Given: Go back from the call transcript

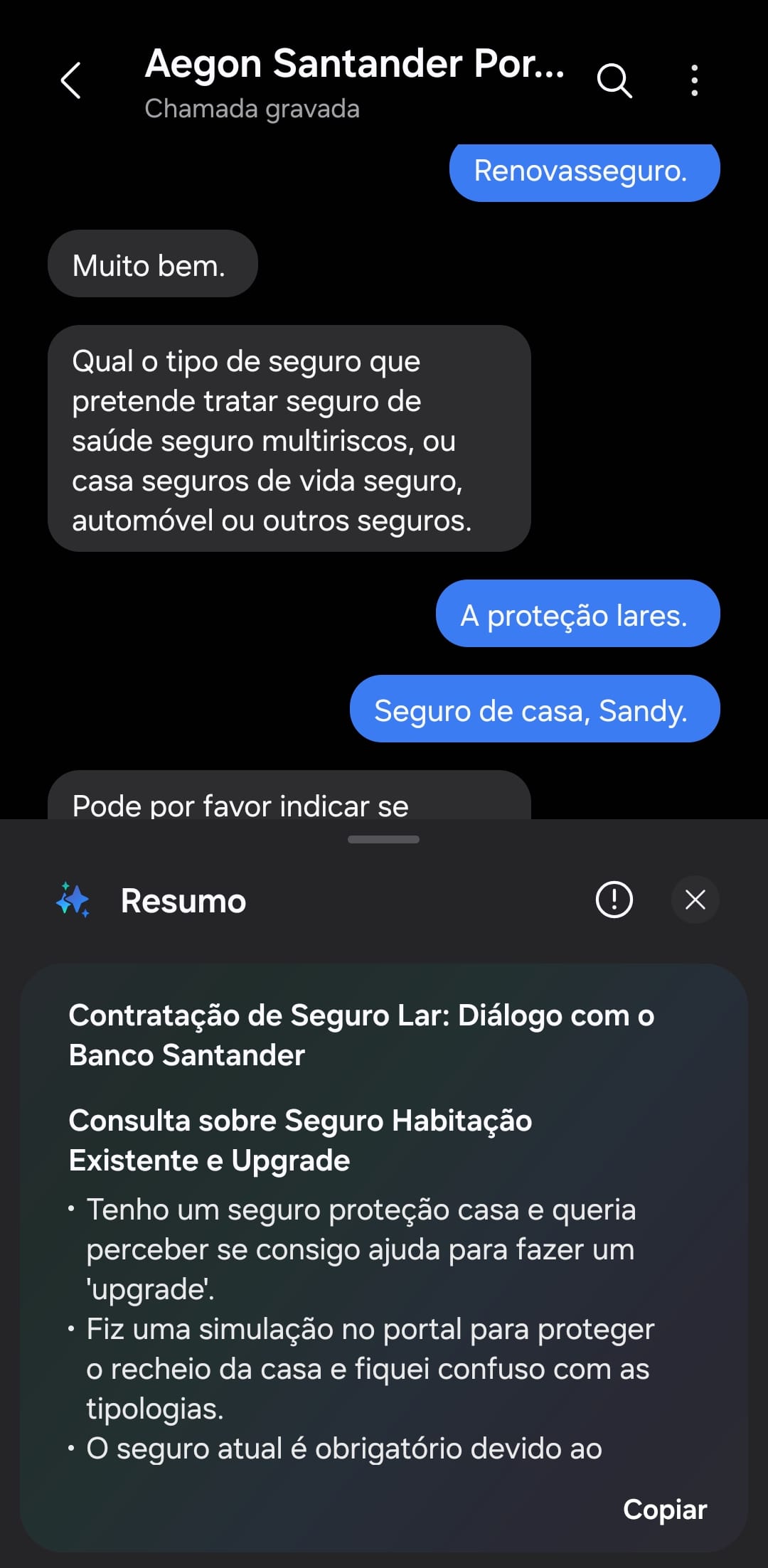Looking at the screenshot, I should (71, 80).
